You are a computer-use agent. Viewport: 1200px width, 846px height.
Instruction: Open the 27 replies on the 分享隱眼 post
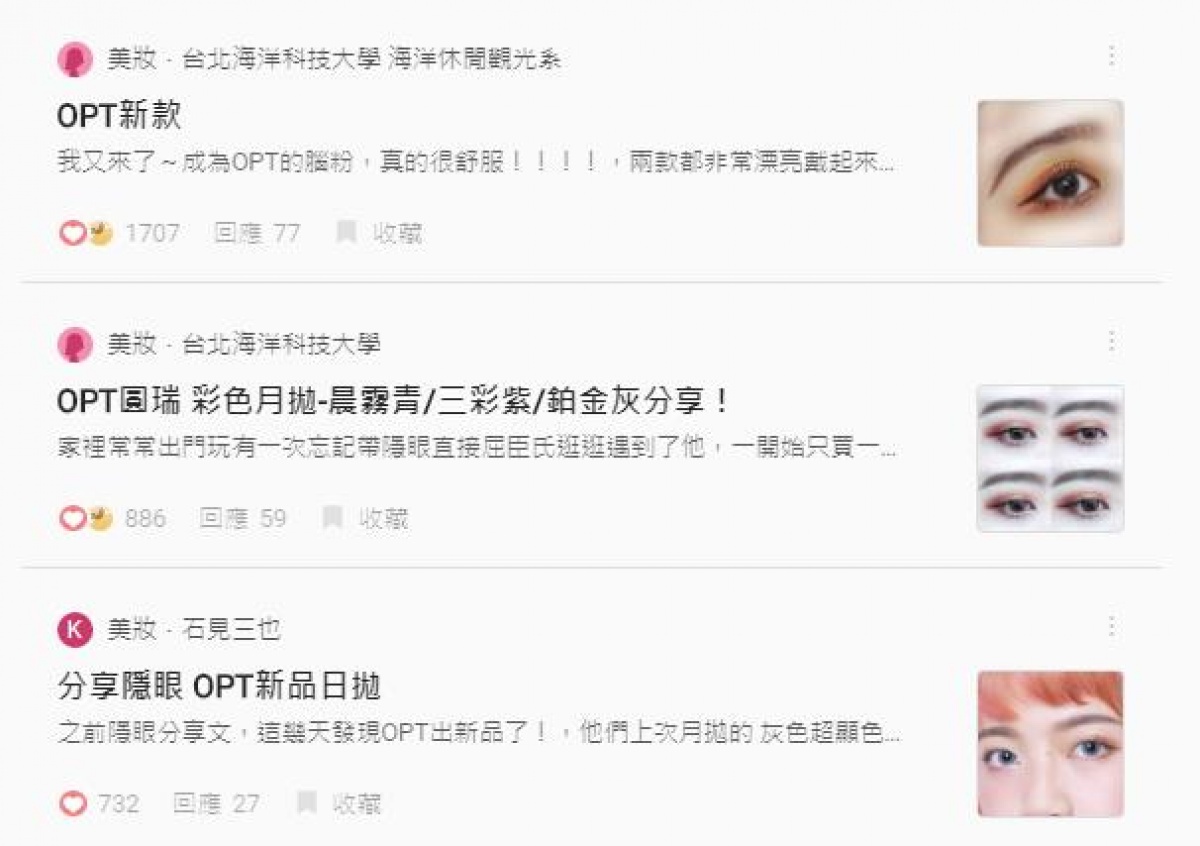216,804
